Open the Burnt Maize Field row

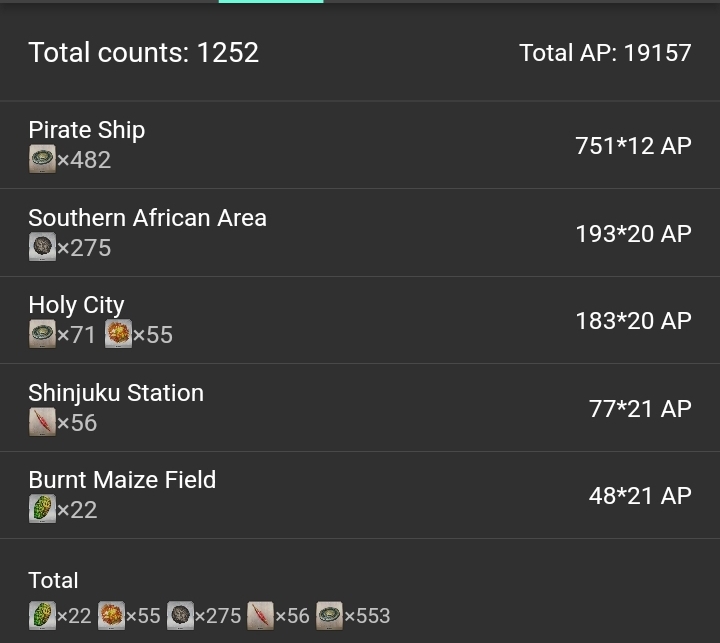[x=360, y=495]
